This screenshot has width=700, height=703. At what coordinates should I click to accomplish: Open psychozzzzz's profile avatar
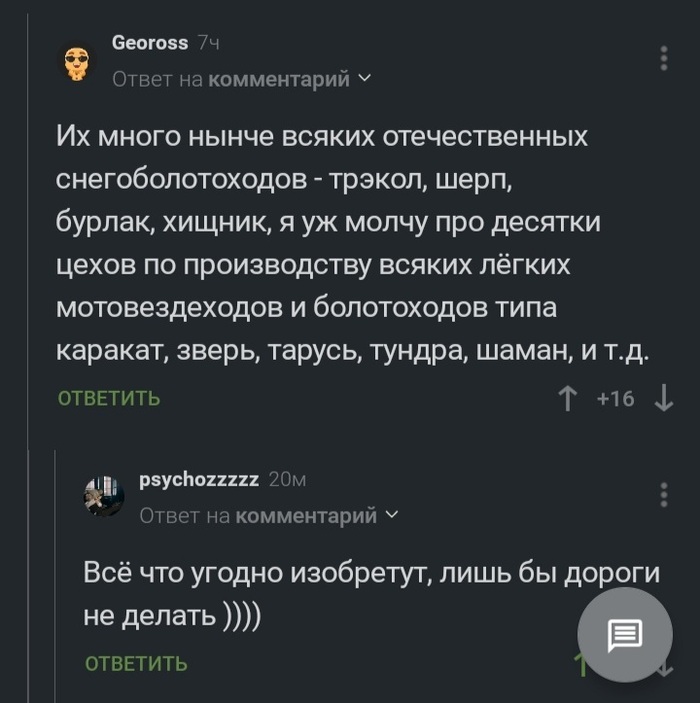click(x=104, y=496)
